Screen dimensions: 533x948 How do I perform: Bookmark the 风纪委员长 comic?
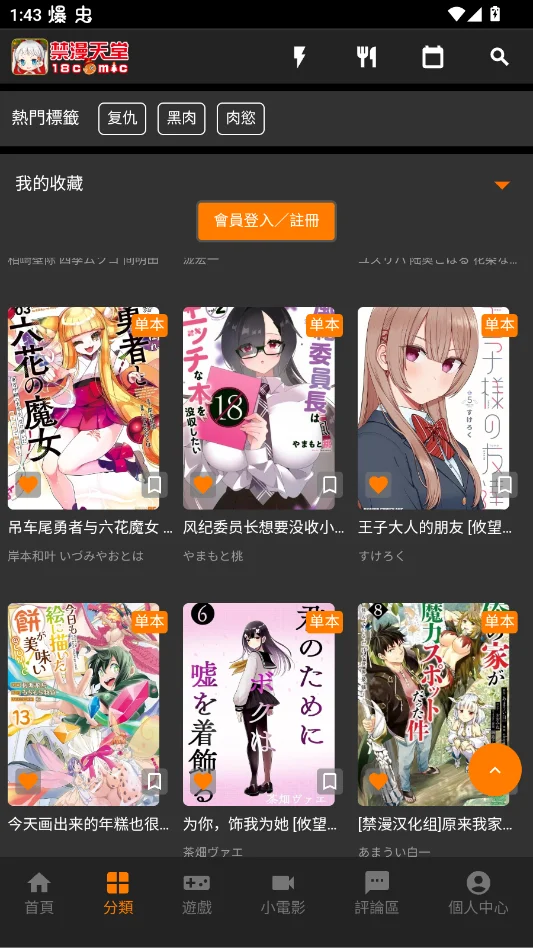click(x=329, y=484)
